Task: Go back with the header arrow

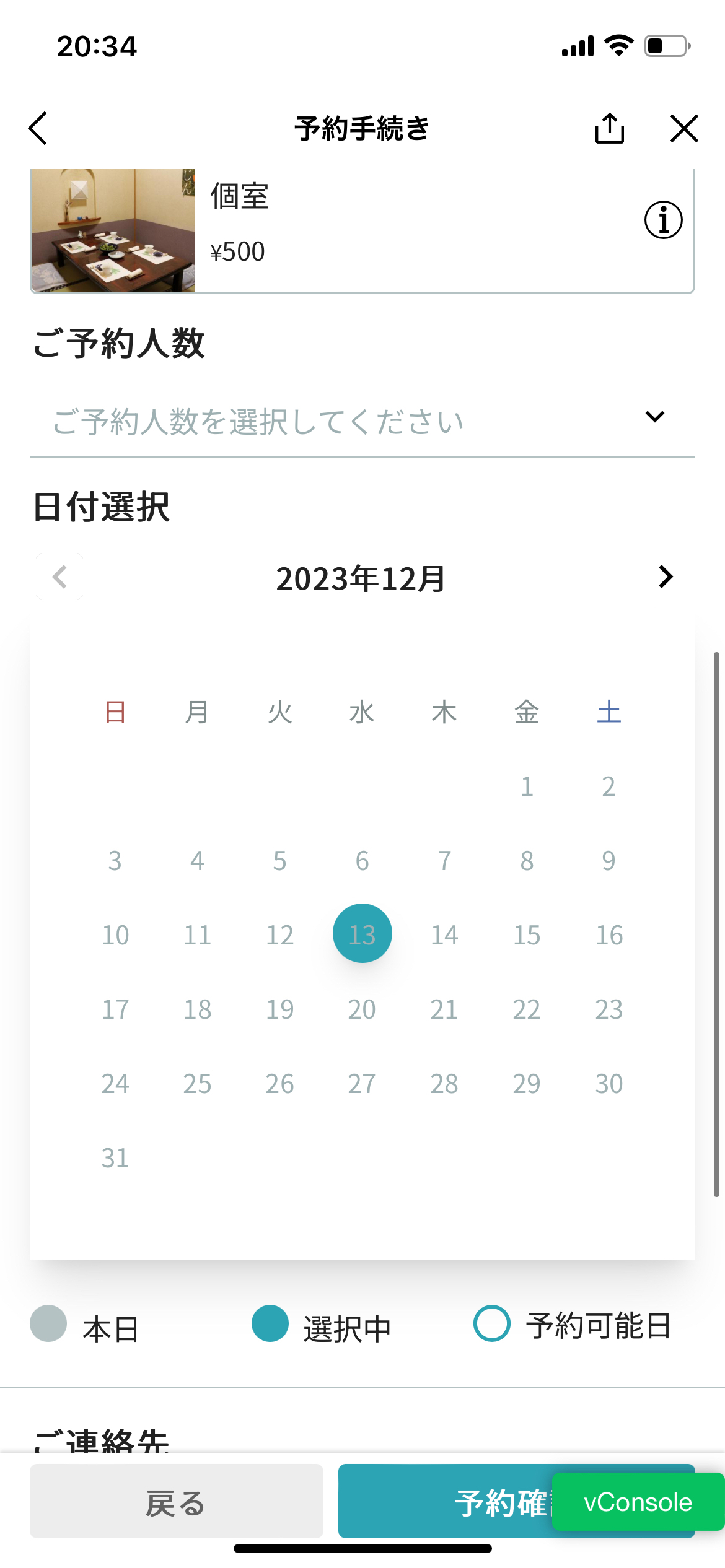Action: [38, 128]
